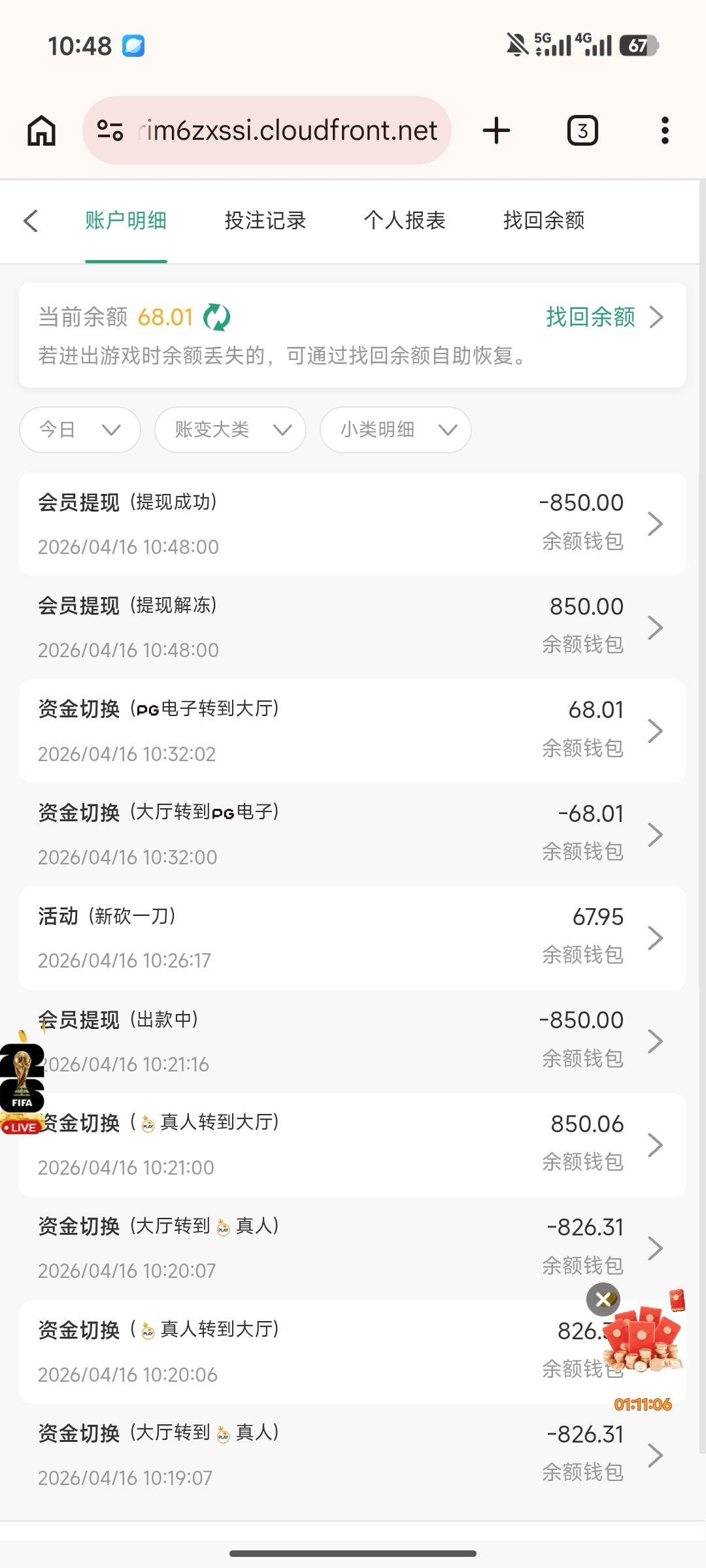View the 会员提现 (提现解冻) entry

point(352,627)
